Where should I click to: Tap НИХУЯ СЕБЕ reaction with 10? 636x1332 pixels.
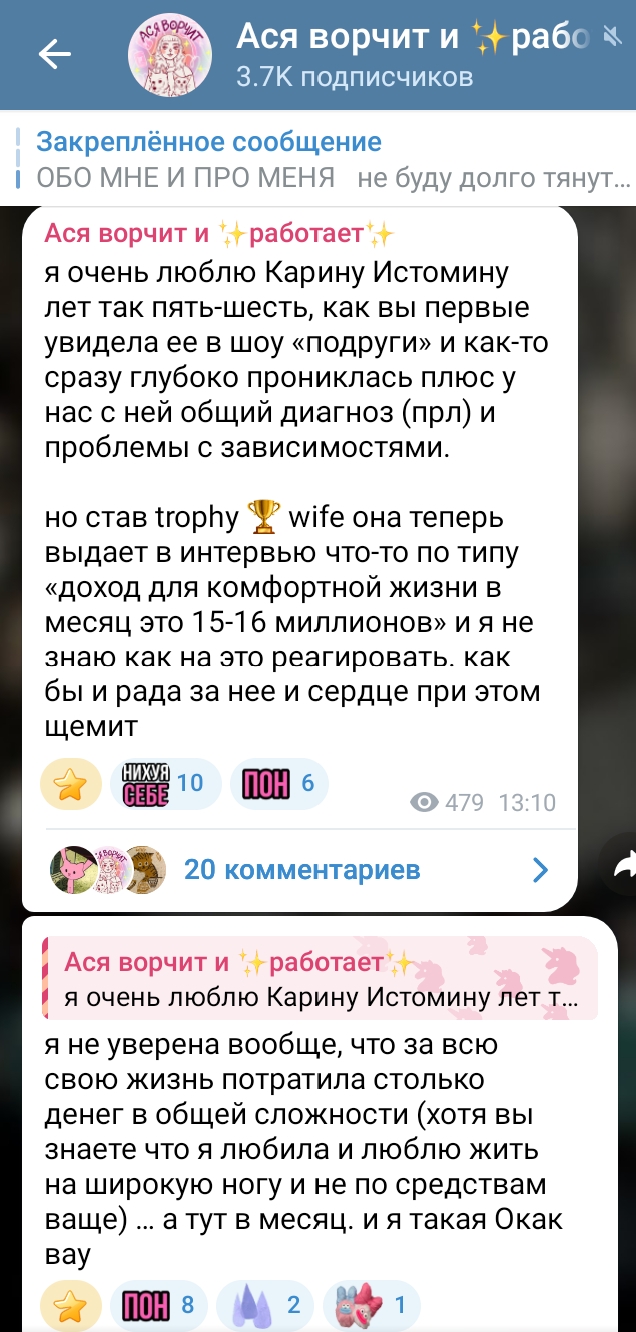click(161, 783)
